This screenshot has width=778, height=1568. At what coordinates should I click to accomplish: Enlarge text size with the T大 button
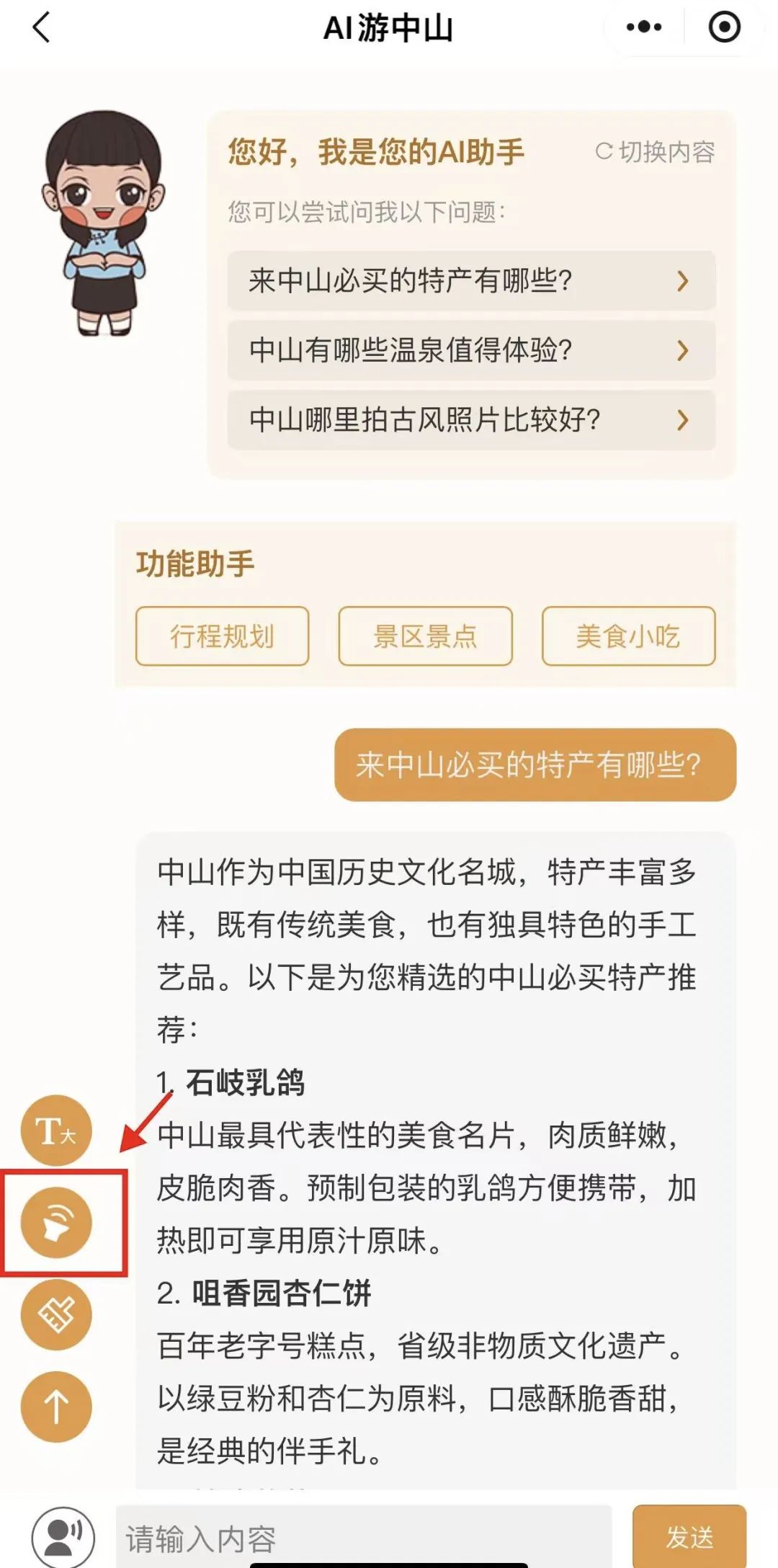click(x=56, y=1130)
